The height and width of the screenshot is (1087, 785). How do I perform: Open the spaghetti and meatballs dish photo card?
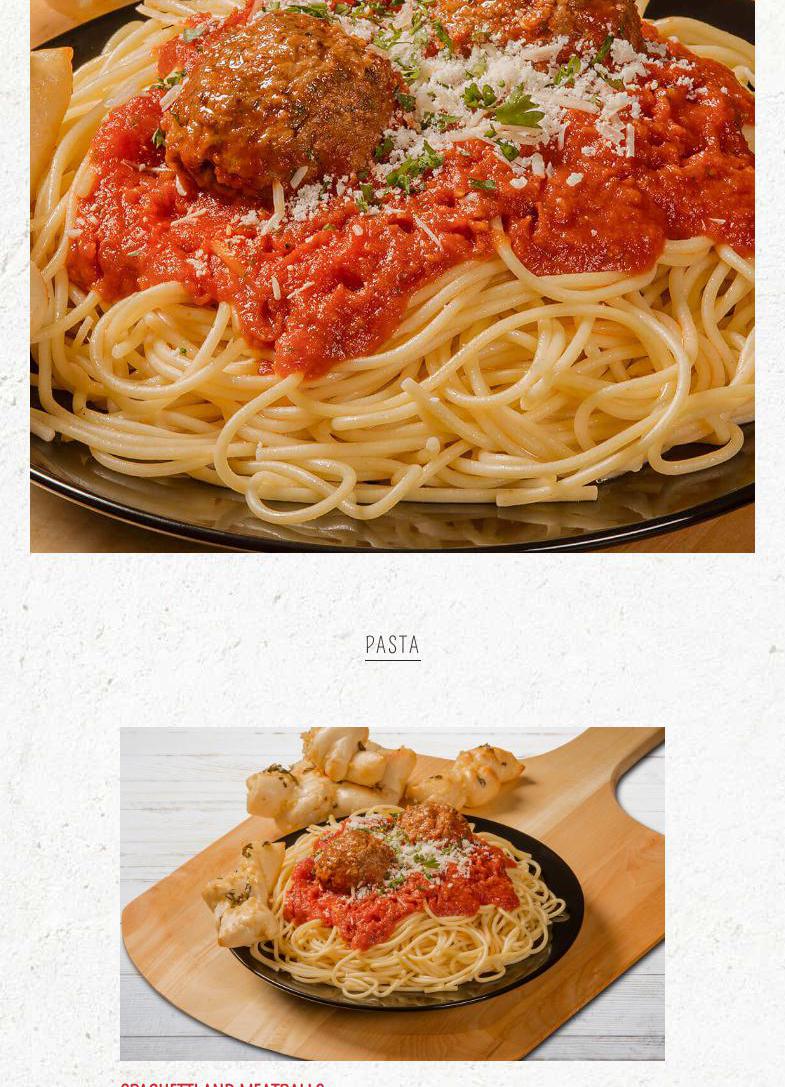click(392, 893)
